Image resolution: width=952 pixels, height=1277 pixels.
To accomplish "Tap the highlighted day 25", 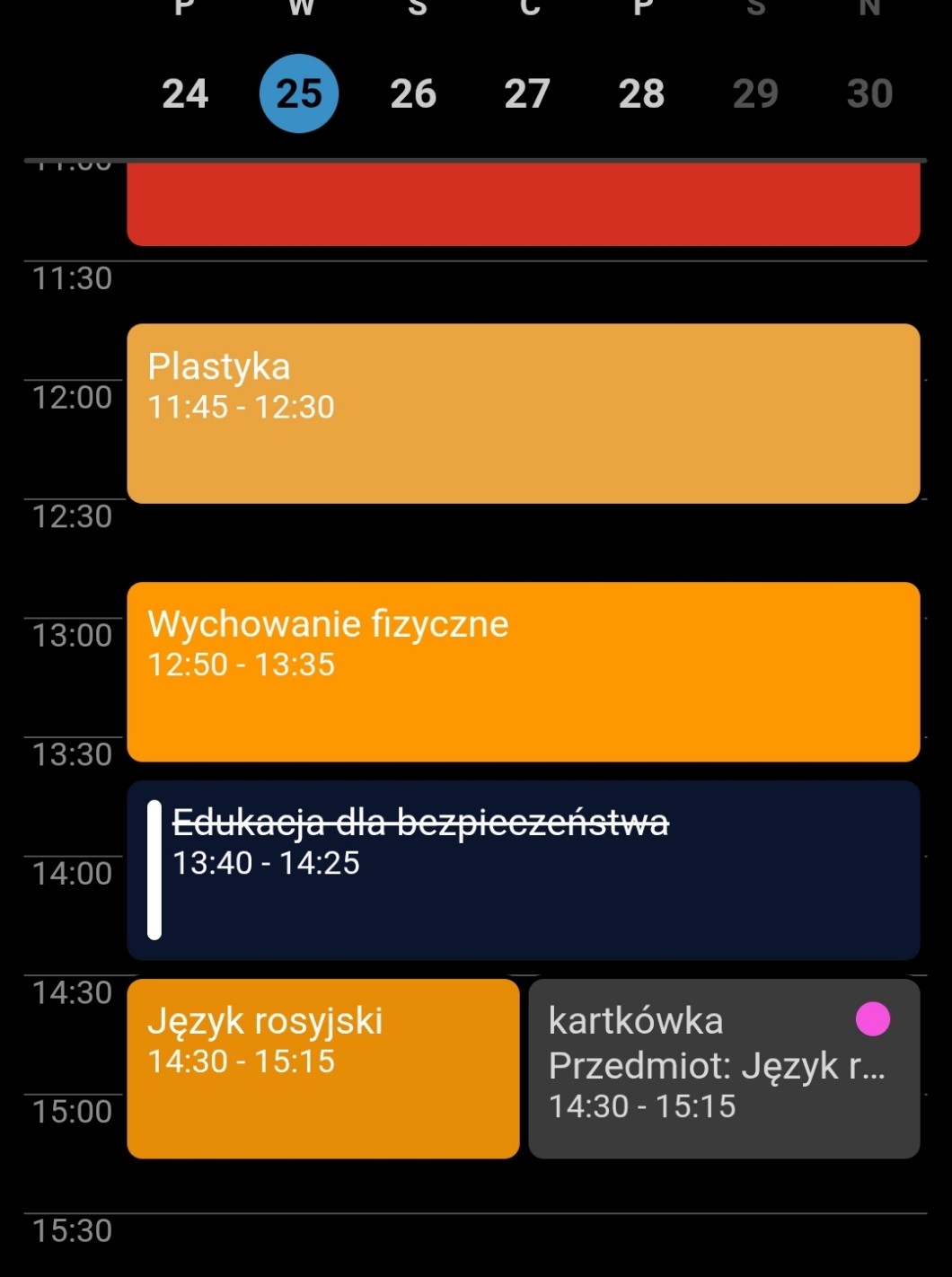I will click(299, 93).
